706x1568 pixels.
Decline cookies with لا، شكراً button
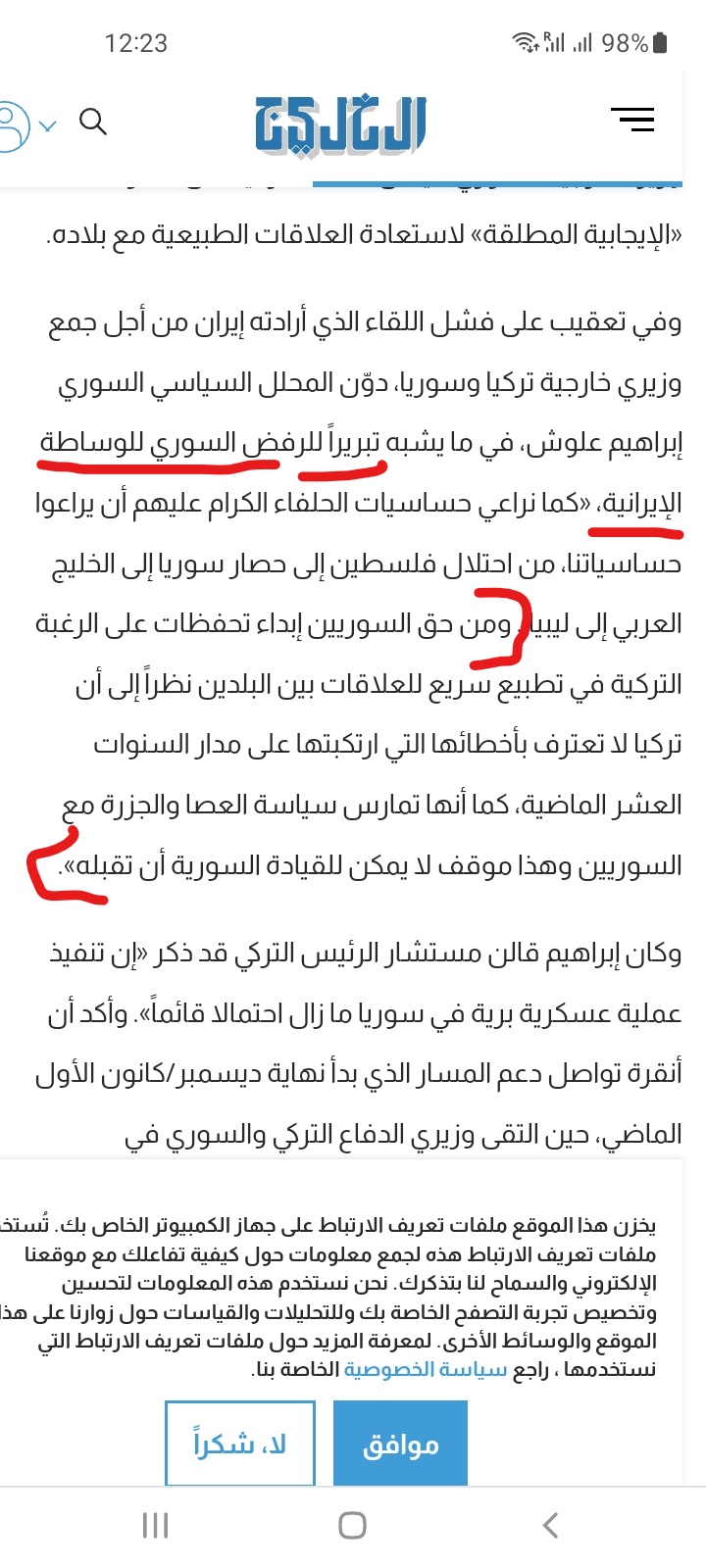click(240, 1444)
